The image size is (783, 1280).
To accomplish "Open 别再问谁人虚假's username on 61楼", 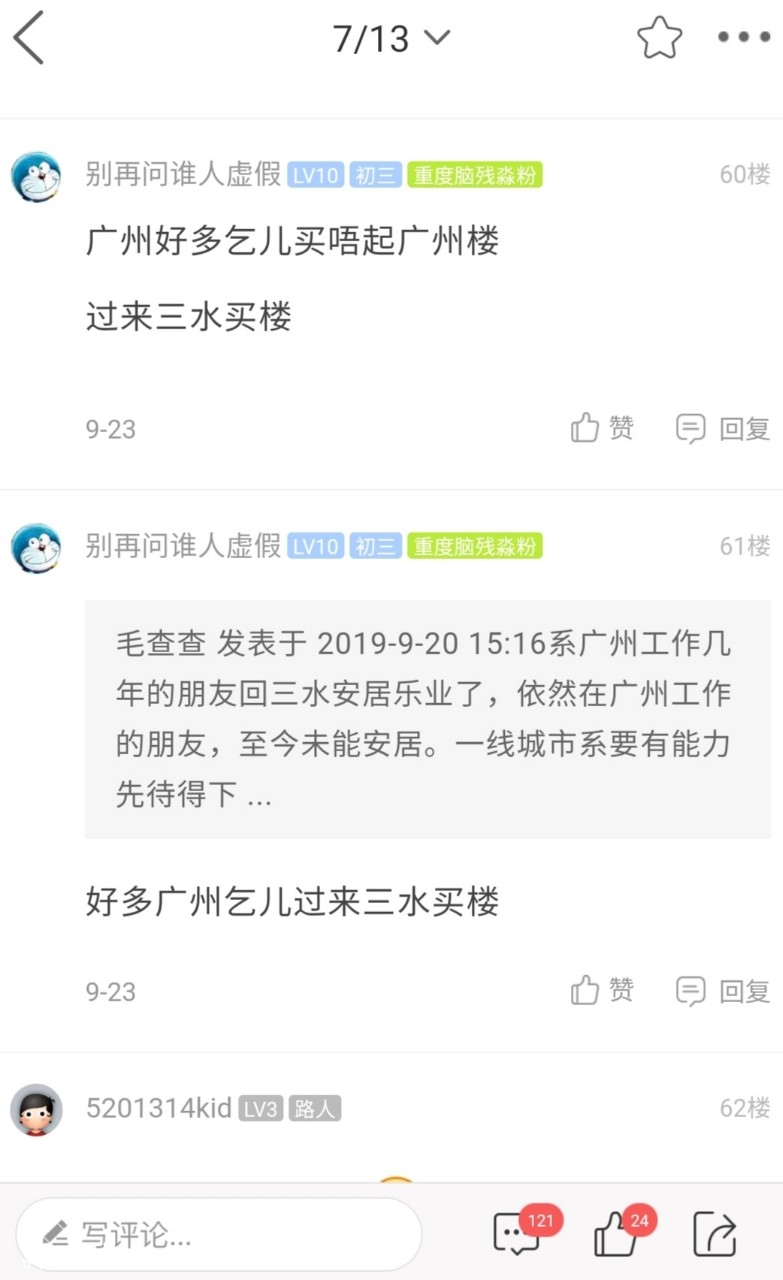I will 183,546.
